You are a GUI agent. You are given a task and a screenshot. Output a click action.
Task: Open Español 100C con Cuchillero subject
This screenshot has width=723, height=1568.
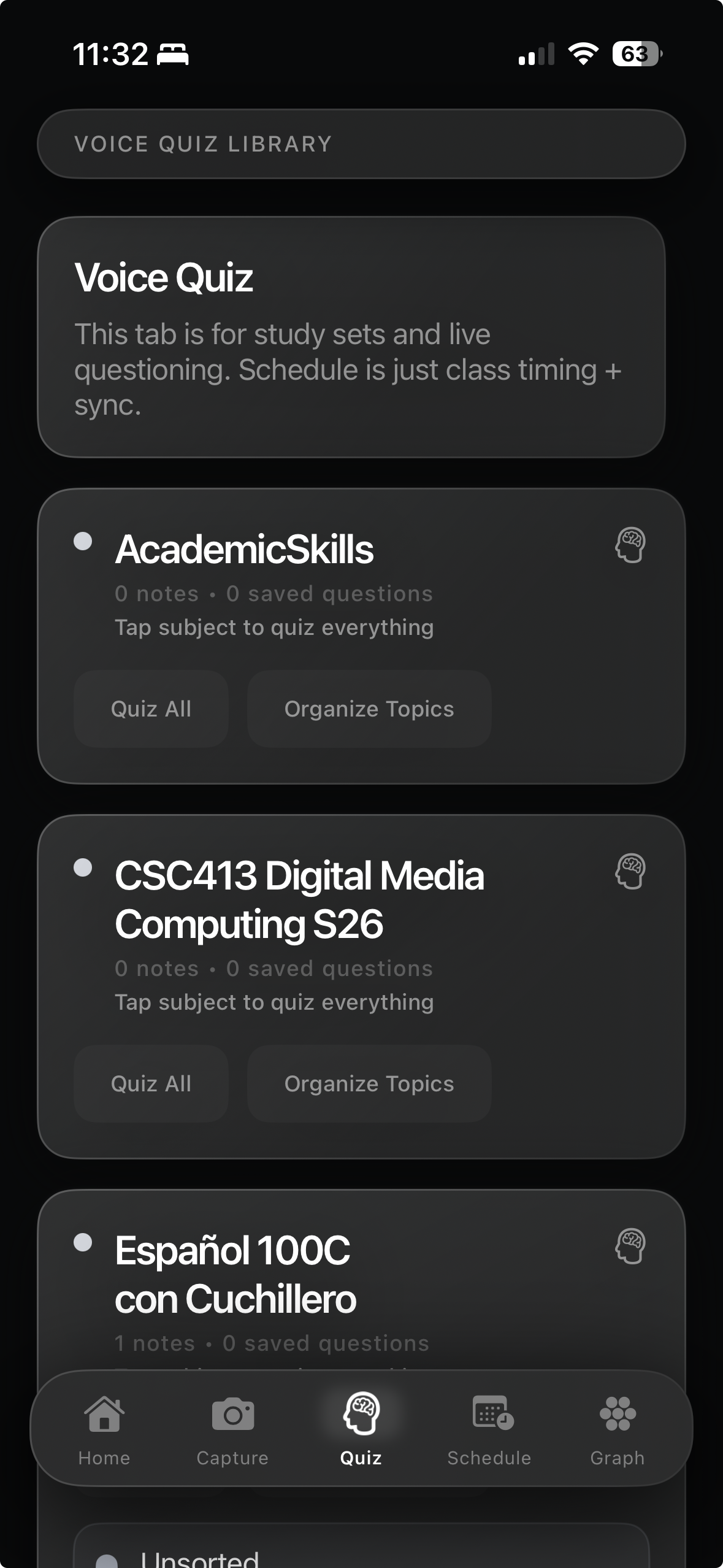[235, 1274]
